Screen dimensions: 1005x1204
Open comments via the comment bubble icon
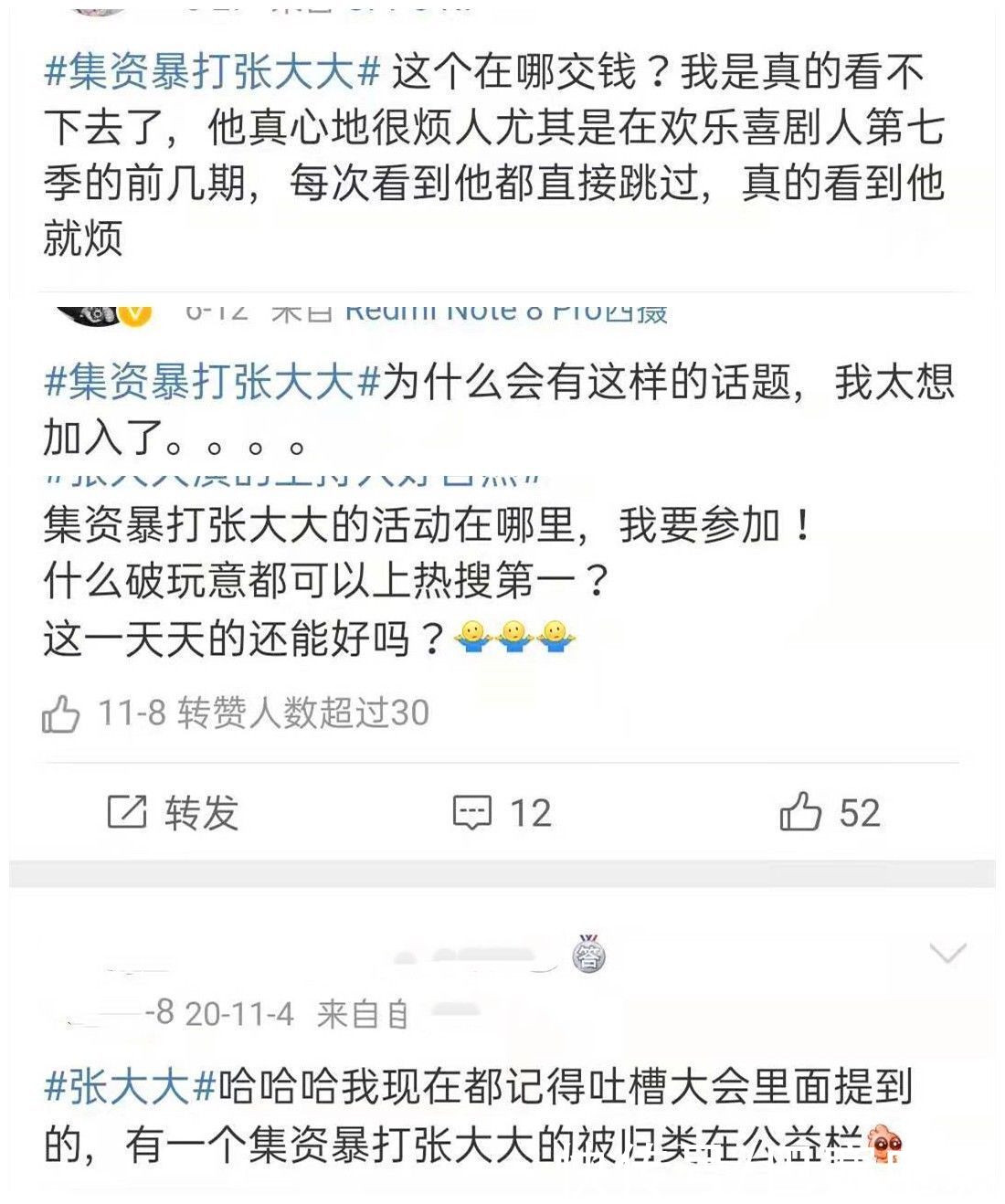pos(472,811)
